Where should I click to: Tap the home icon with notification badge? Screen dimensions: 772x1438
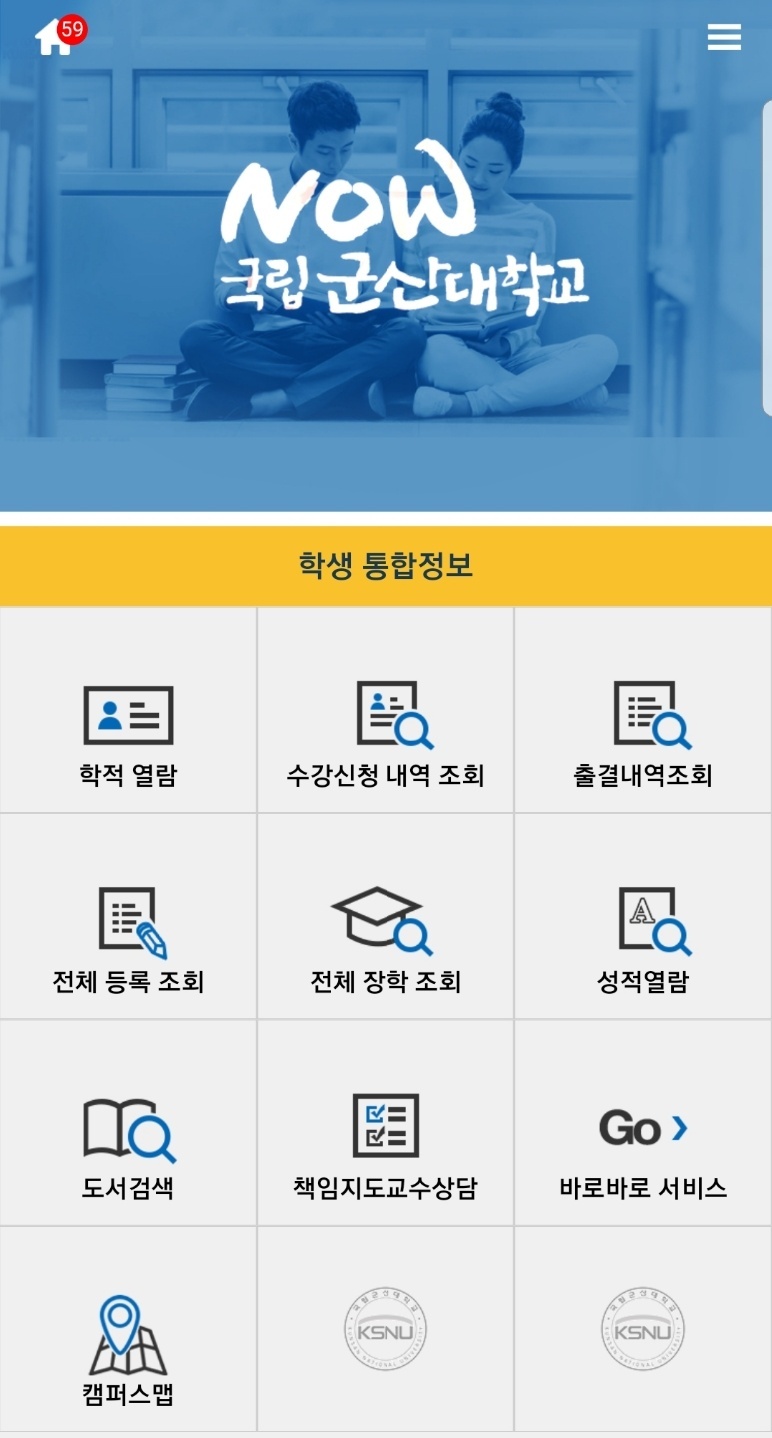(x=55, y=37)
